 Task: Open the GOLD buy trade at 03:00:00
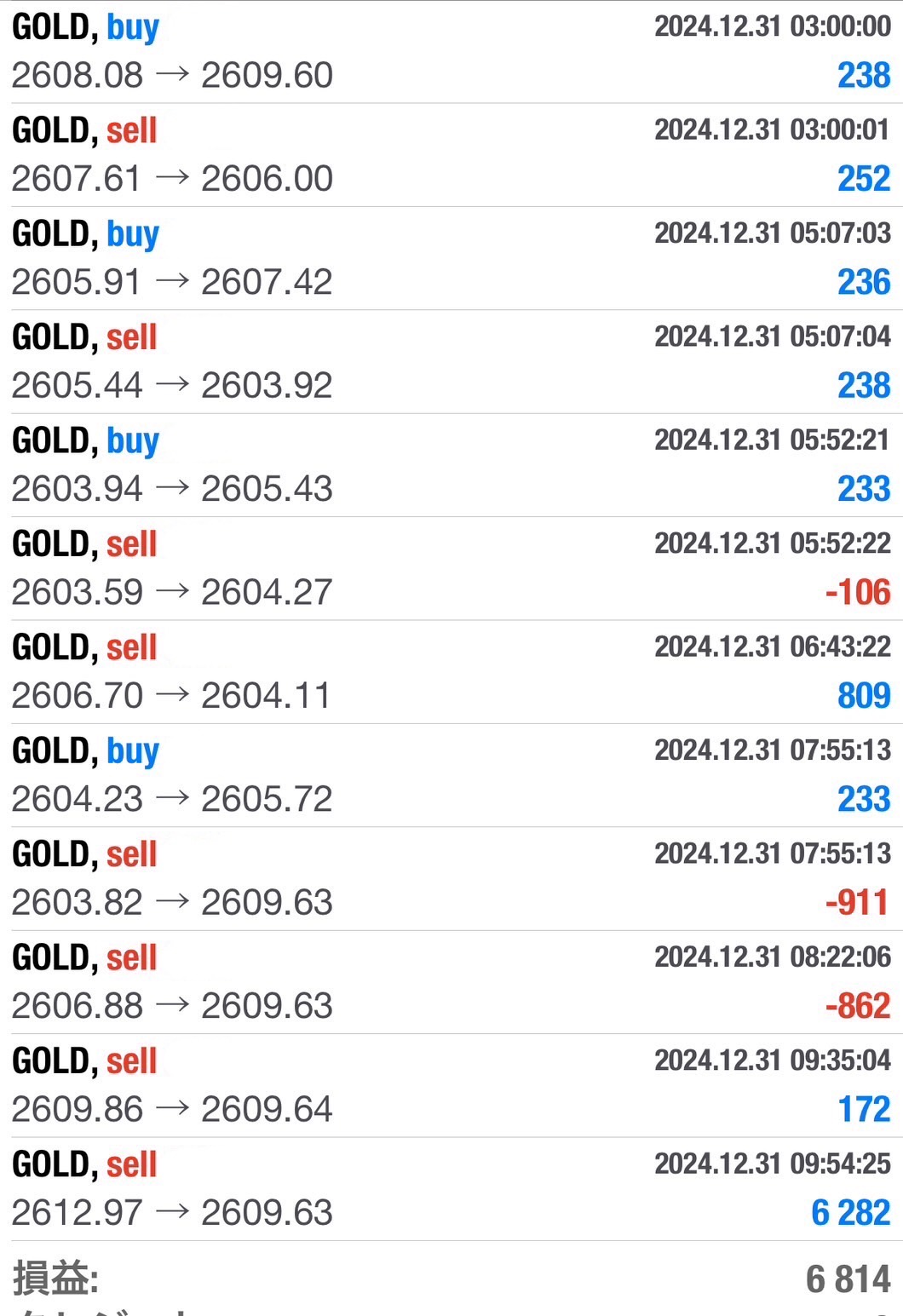[x=451, y=51]
